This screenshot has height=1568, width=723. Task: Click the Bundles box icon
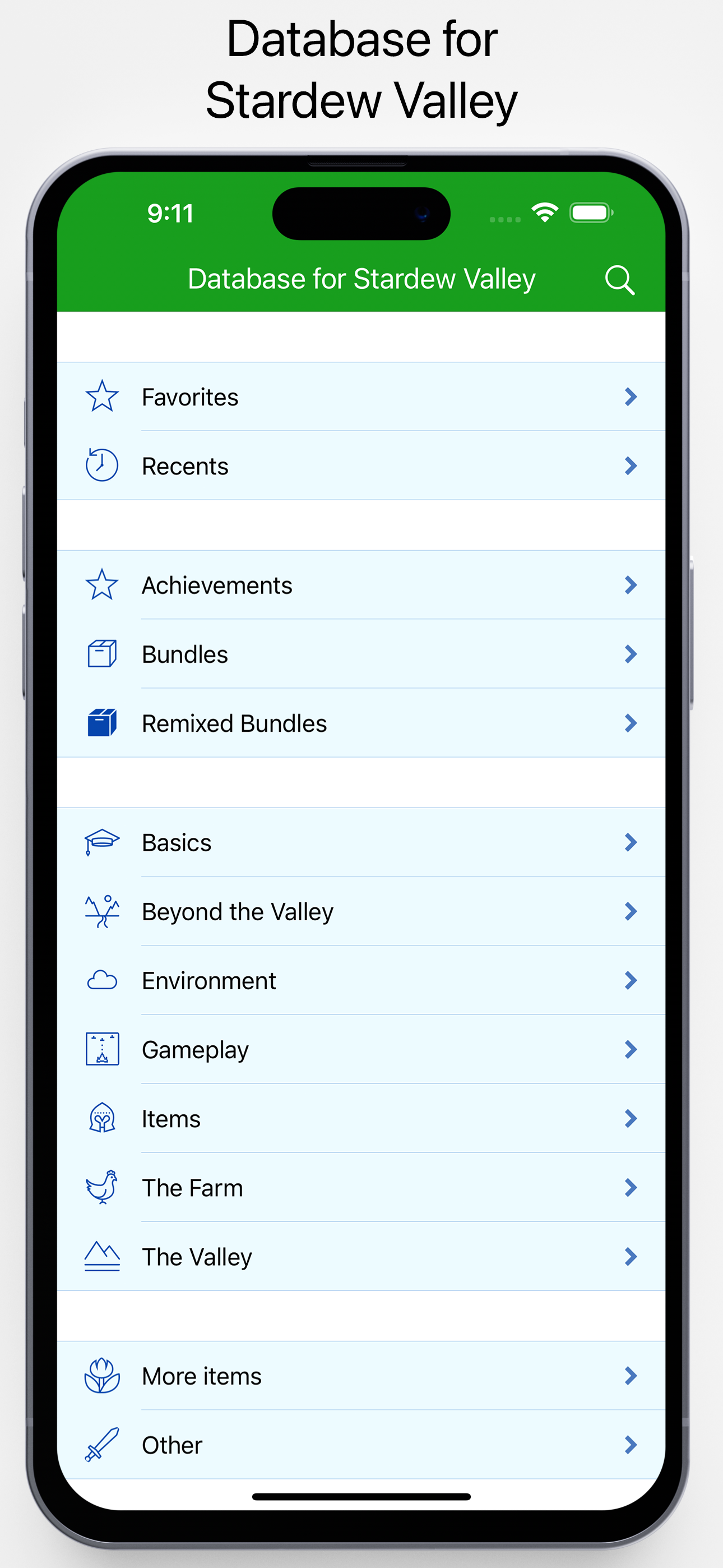(101, 653)
